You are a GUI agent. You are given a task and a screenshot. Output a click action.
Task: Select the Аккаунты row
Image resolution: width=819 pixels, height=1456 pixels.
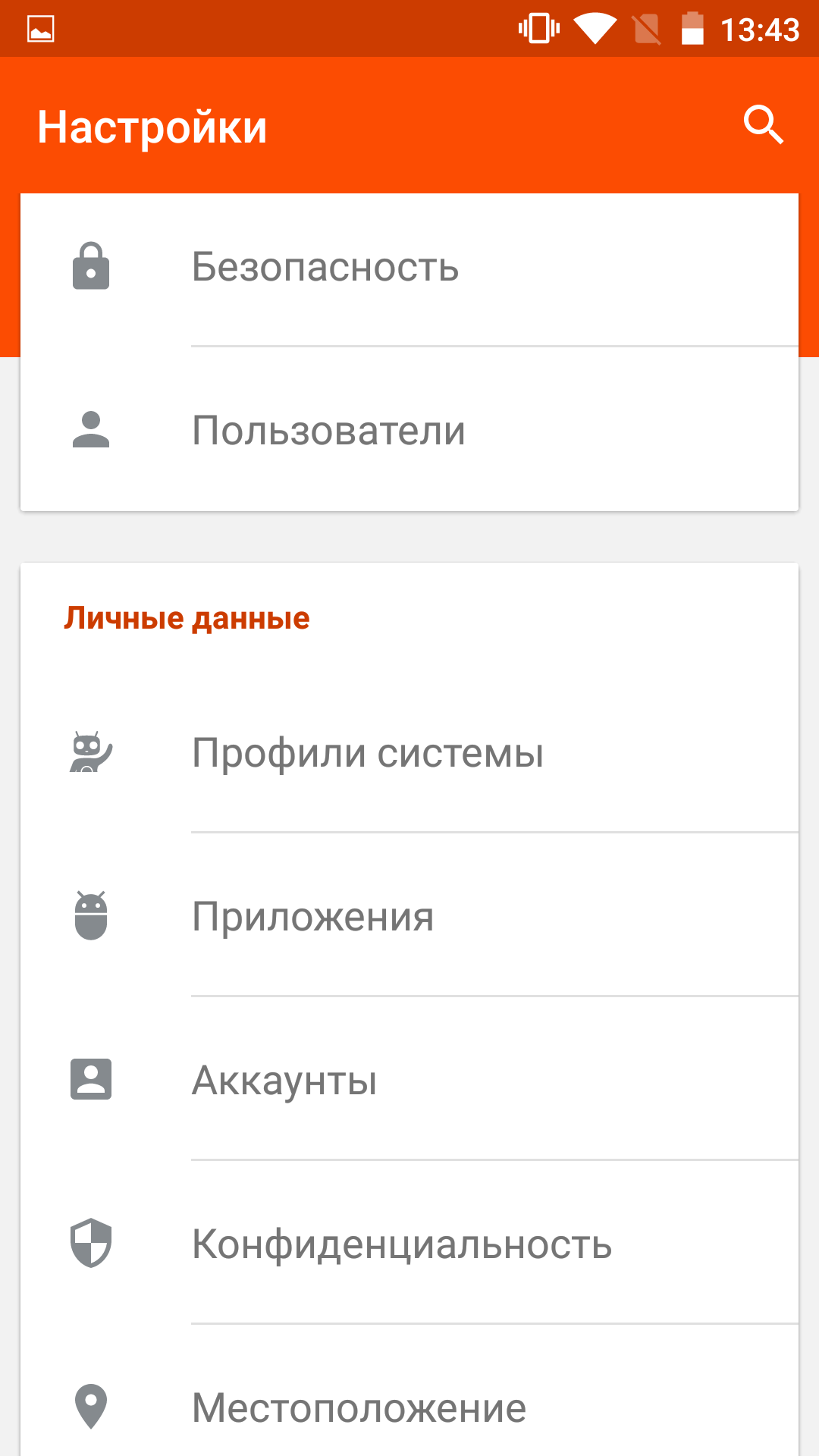point(409,1079)
